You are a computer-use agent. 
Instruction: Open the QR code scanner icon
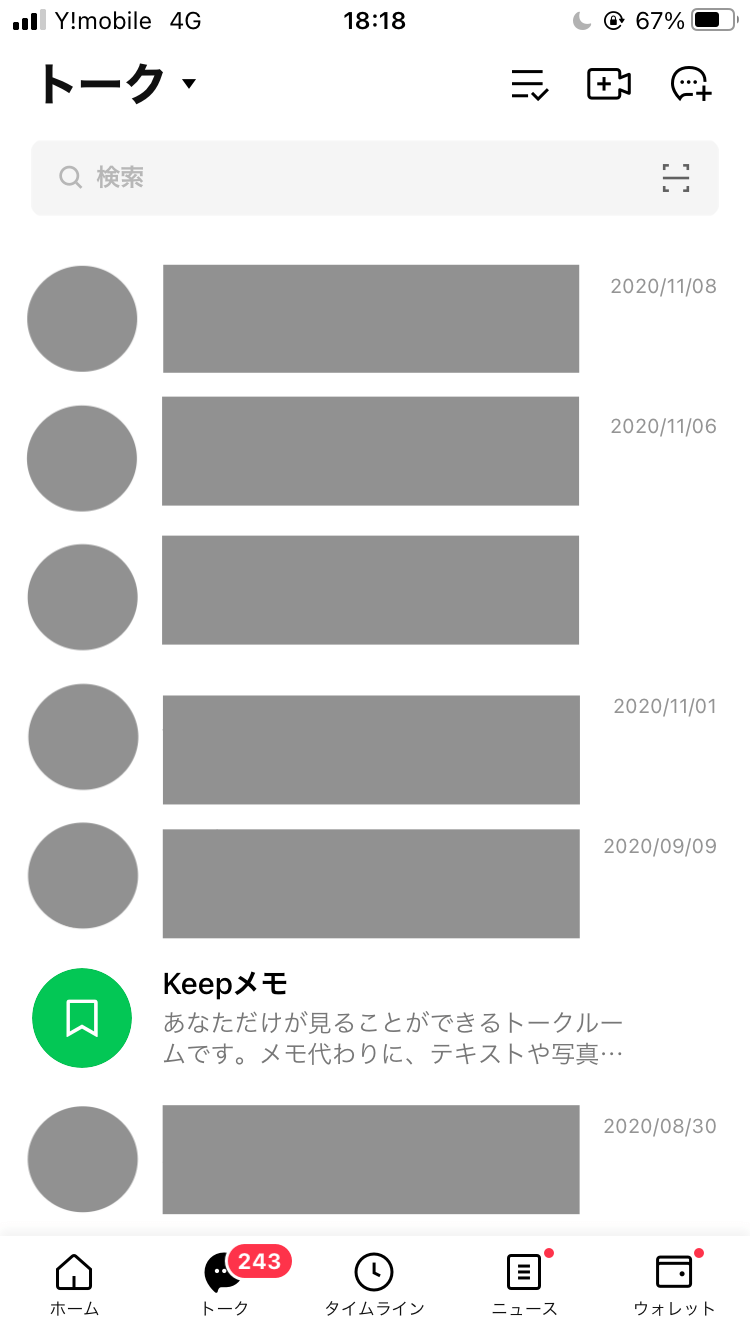tap(676, 178)
